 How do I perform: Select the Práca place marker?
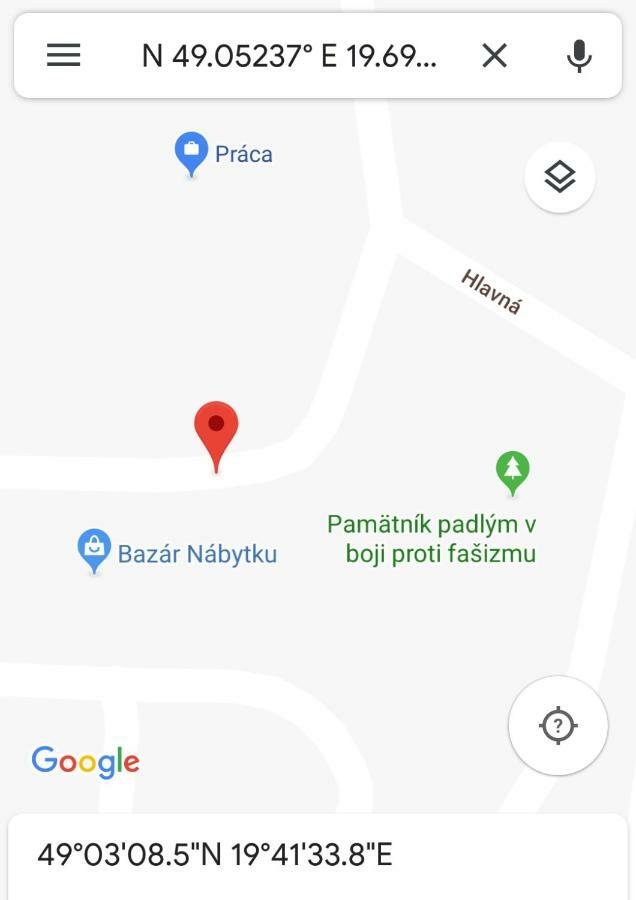(191, 153)
